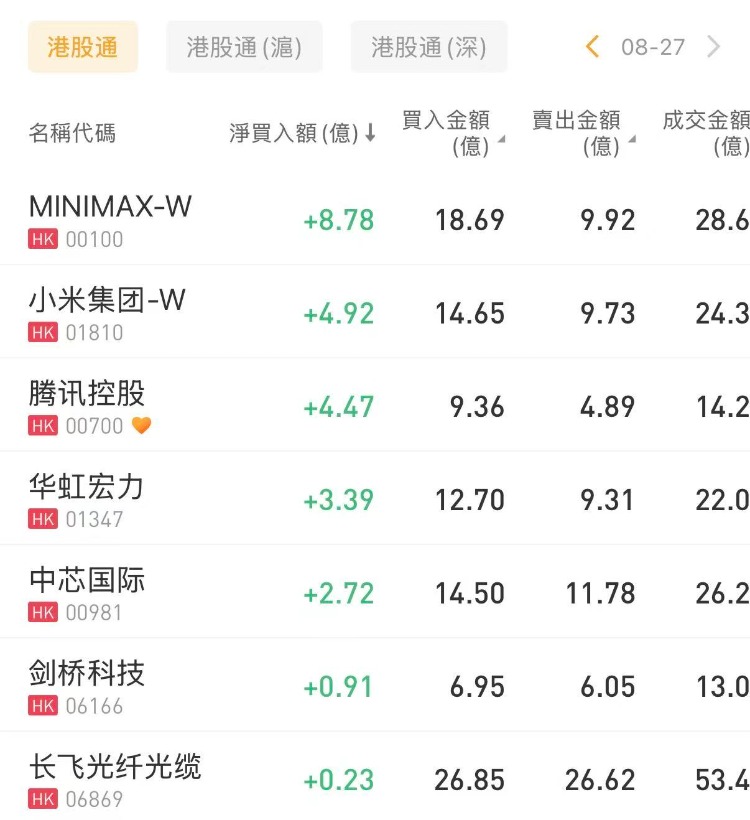Open 小米集团-W 01810 stock row

375,312
